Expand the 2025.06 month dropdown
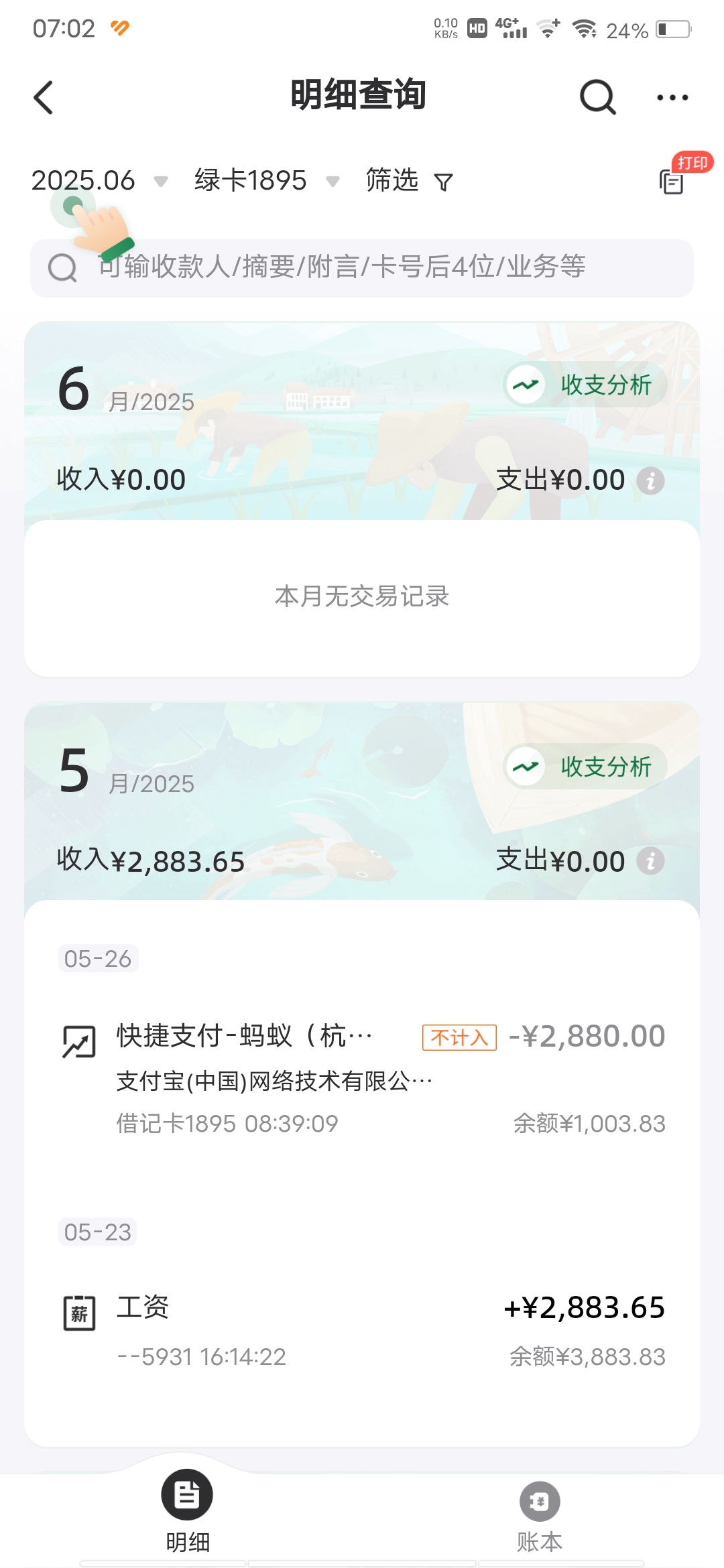 [99, 181]
